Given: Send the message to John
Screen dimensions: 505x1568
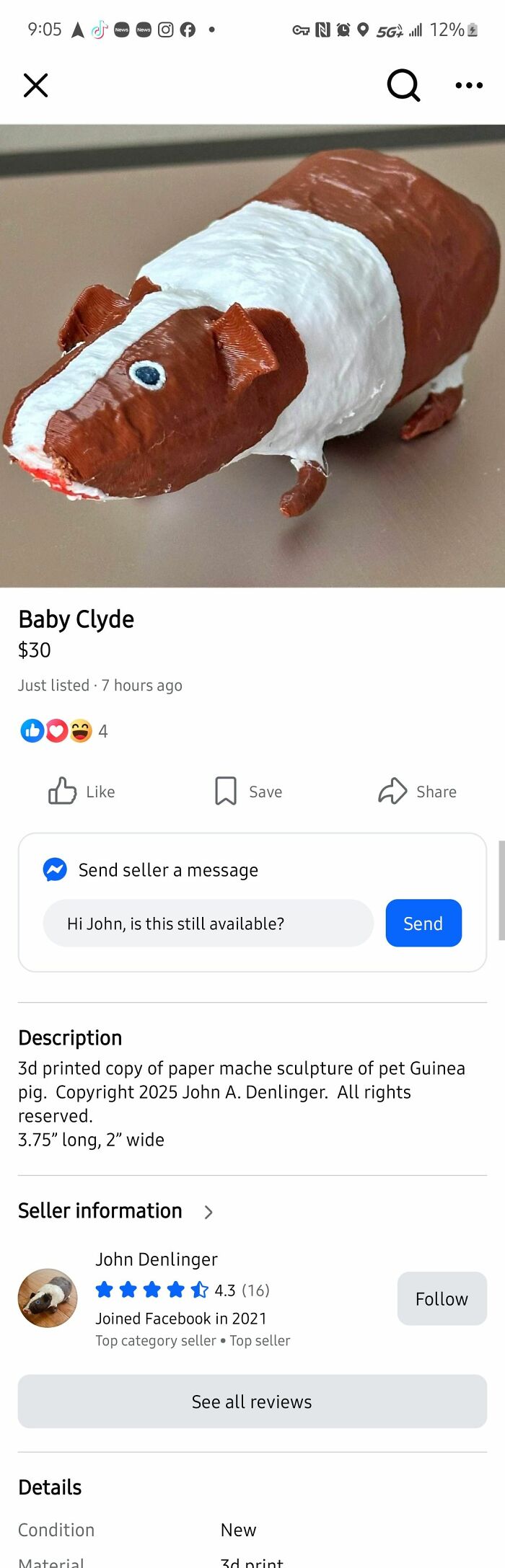Looking at the screenshot, I should pos(423,923).
